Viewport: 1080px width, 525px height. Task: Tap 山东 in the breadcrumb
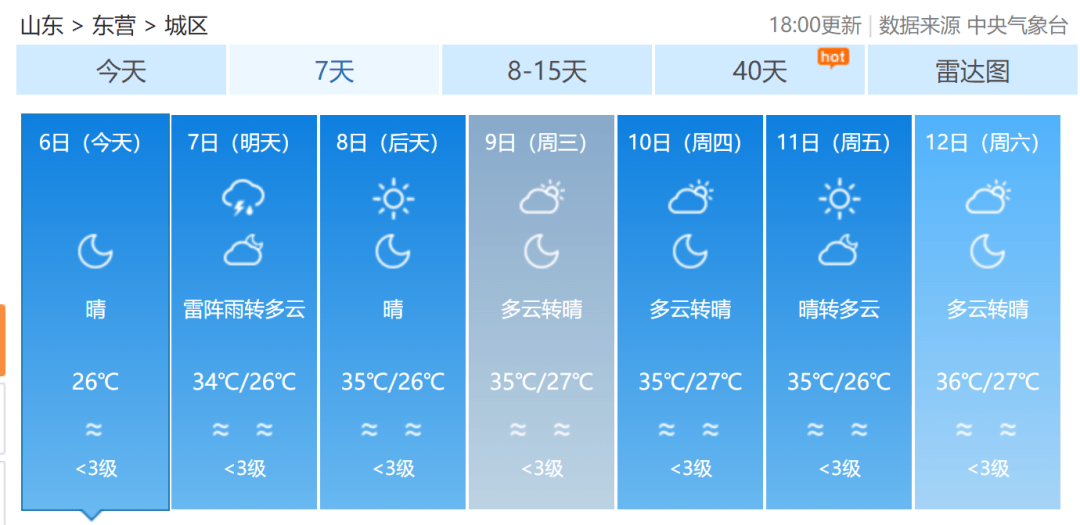coord(42,26)
